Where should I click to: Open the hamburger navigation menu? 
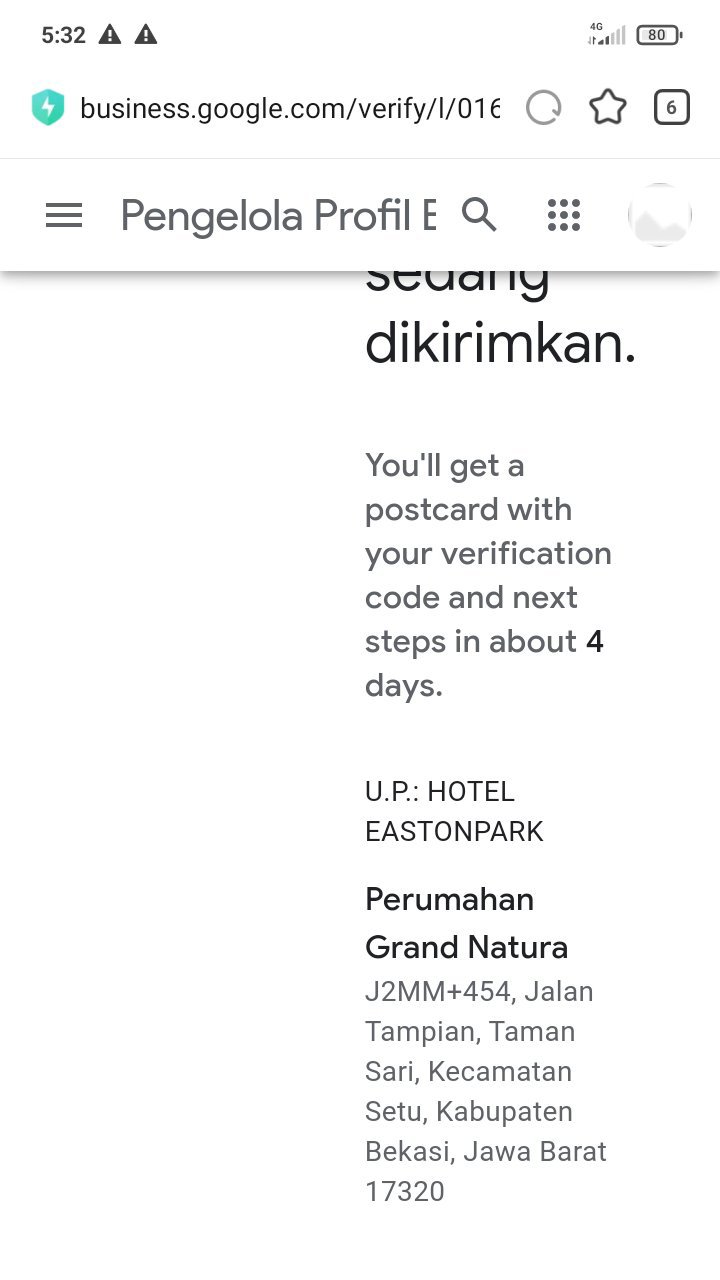tap(64, 215)
